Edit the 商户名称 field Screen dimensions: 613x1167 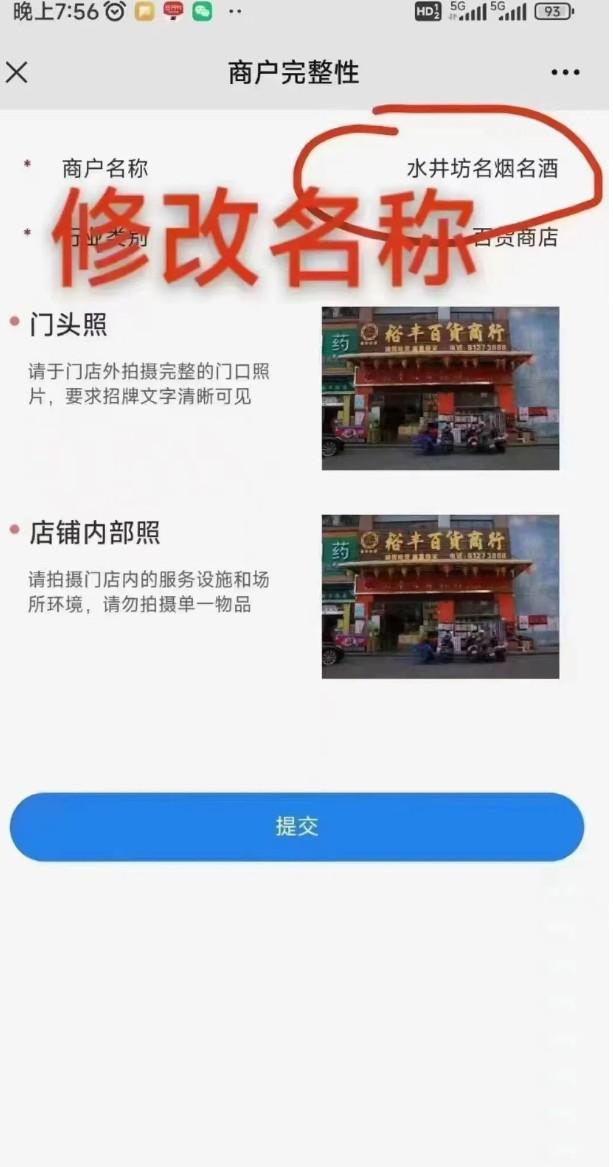coord(482,169)
